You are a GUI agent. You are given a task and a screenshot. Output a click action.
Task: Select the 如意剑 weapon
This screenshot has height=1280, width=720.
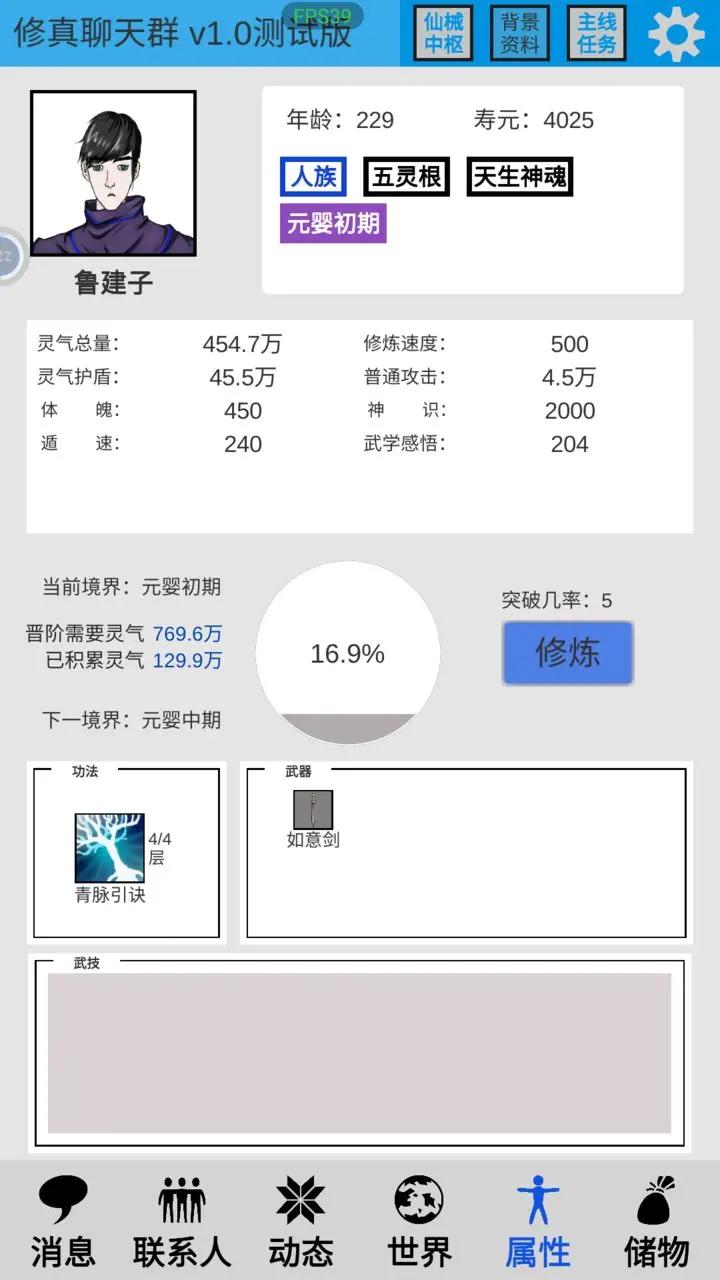coord(313,810)
